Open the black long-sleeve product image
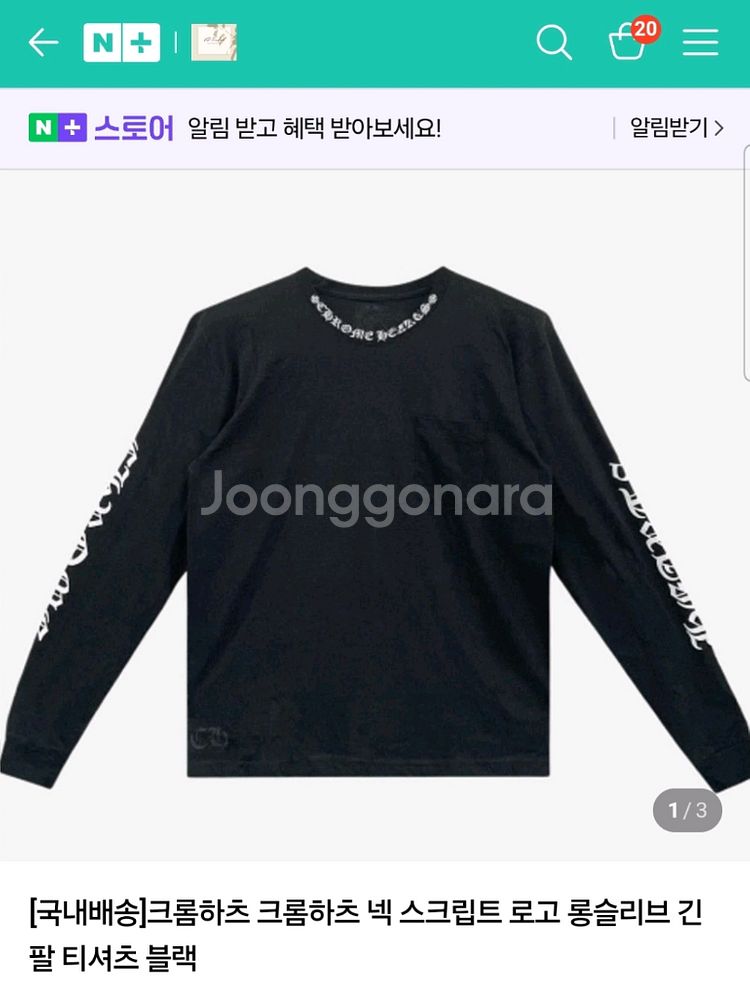 375,515
